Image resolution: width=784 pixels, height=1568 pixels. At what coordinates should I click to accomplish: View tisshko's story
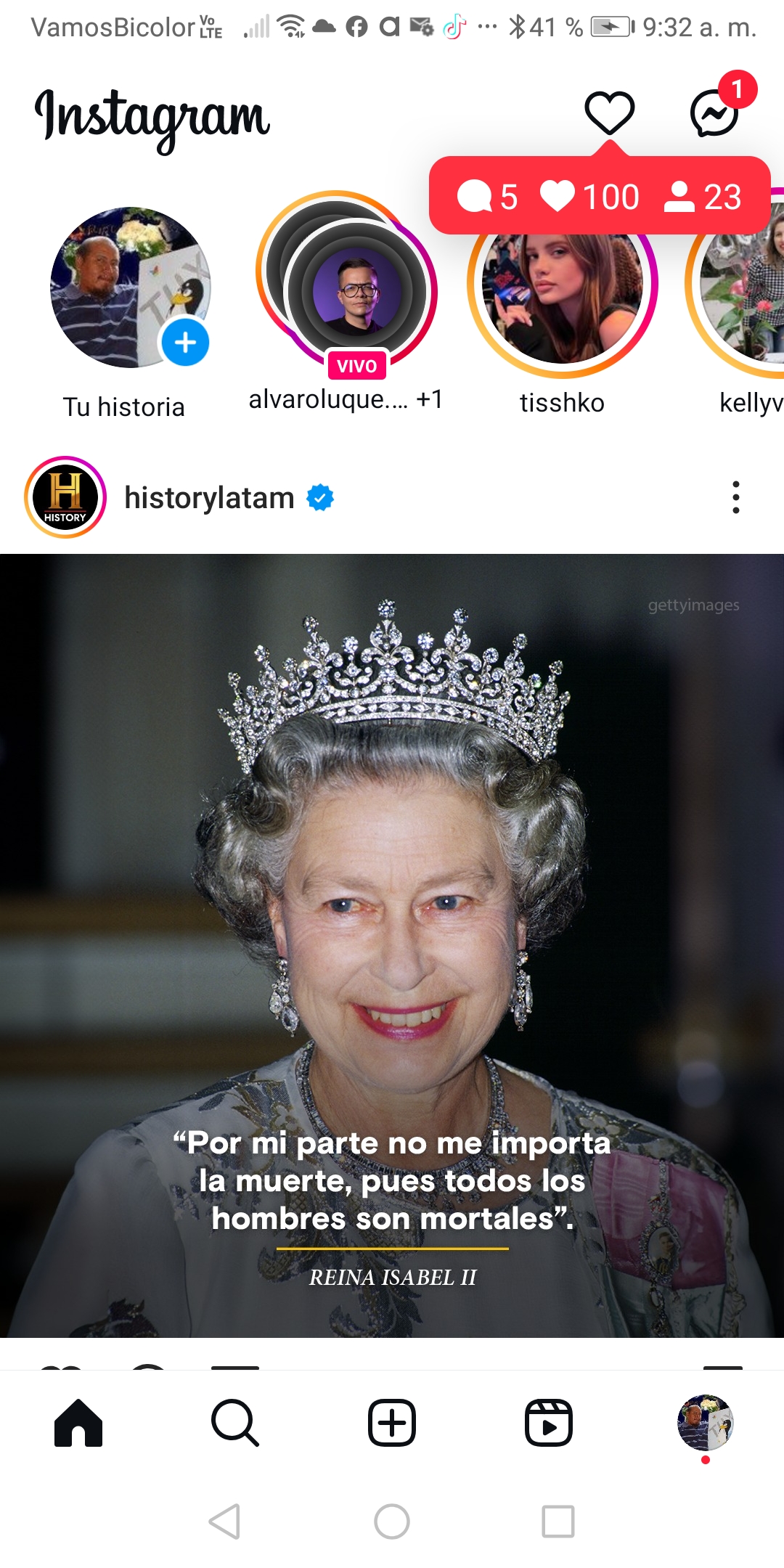point(563,298)
